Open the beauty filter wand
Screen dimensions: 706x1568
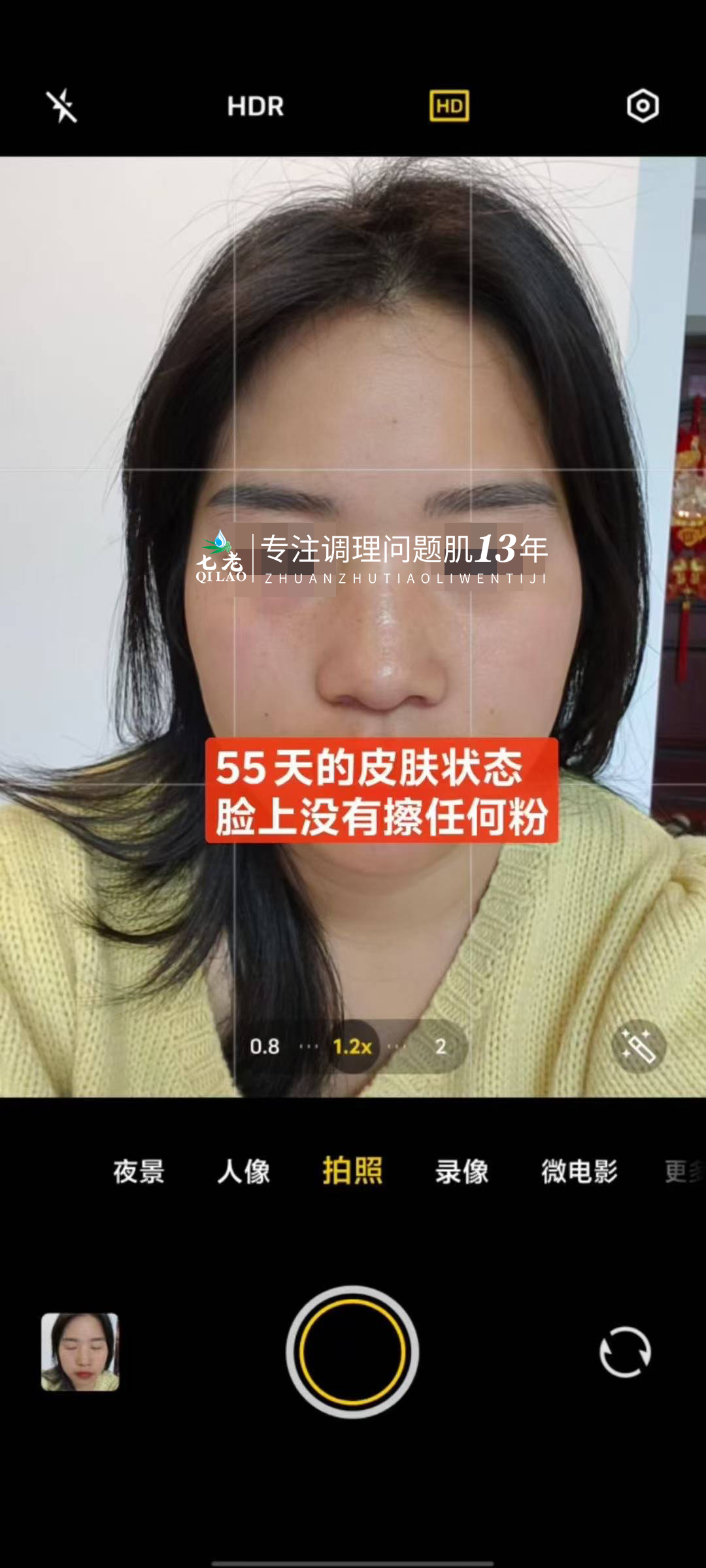pyautogui.click(x=638, y=1047)
